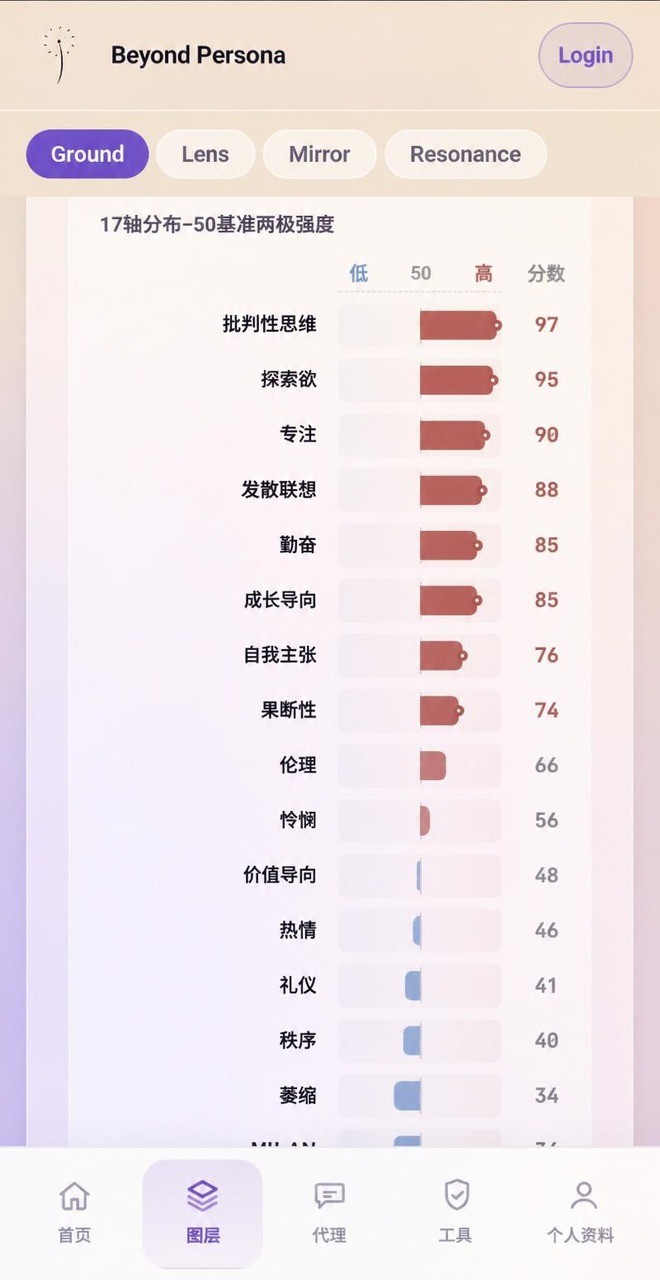Select the Ground tab
This screenshot has height=1280, width=660.
87,154
